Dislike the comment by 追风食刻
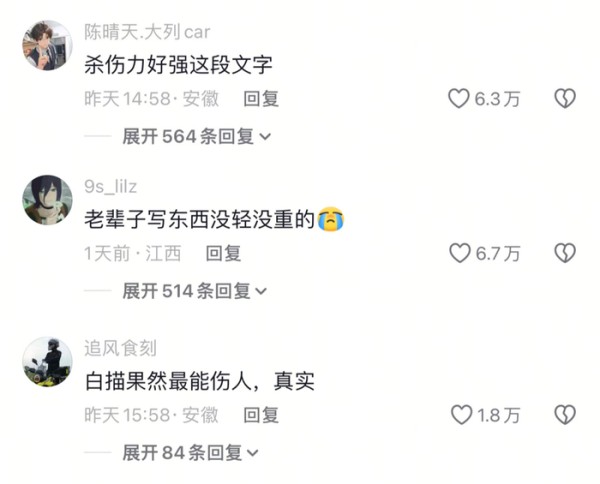Screen dimensions: 600x484 pos(565,414)
